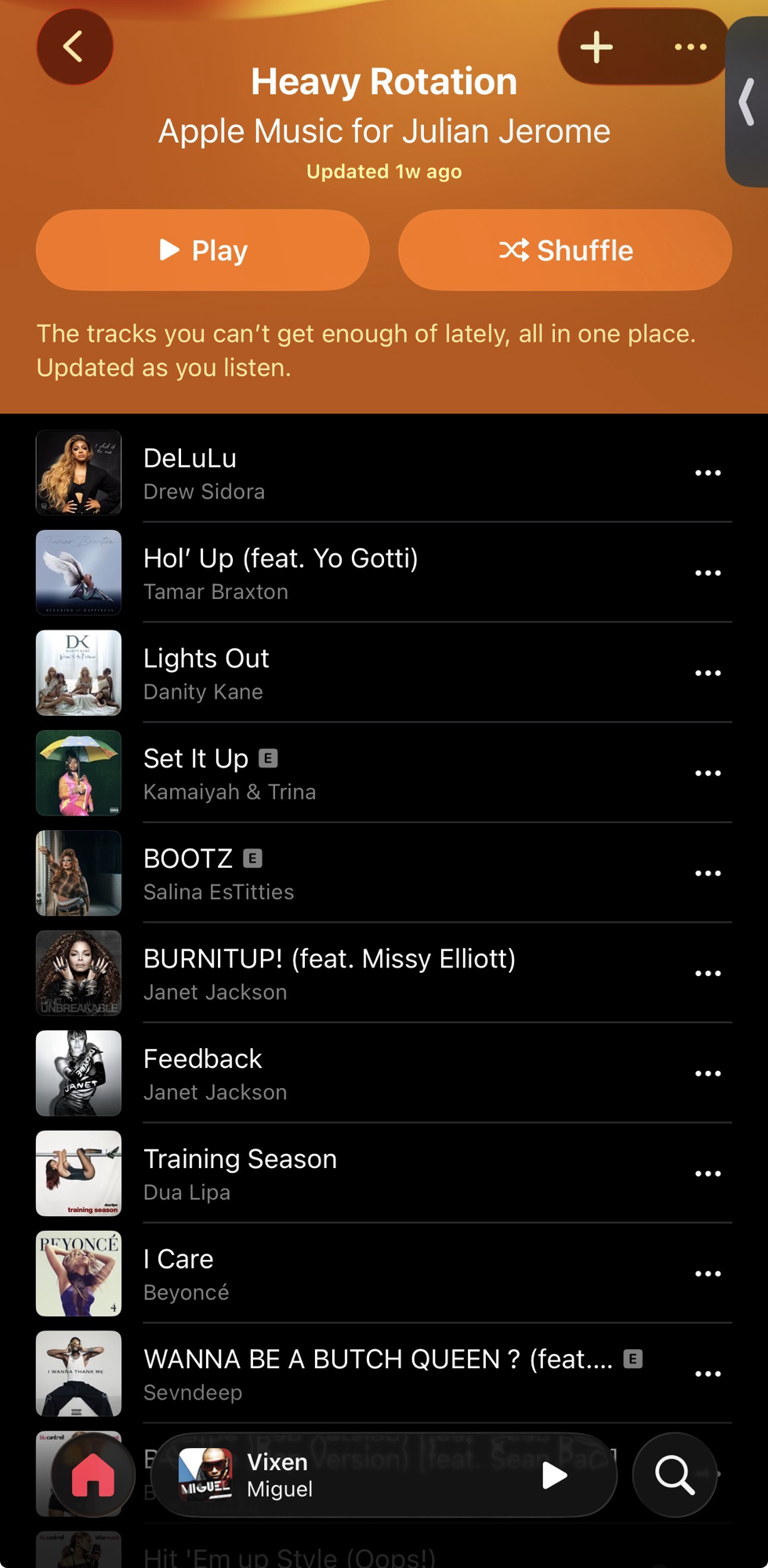Open more options for Feedback
Screen dimensions: 768x1568
tap(708, 1073)
